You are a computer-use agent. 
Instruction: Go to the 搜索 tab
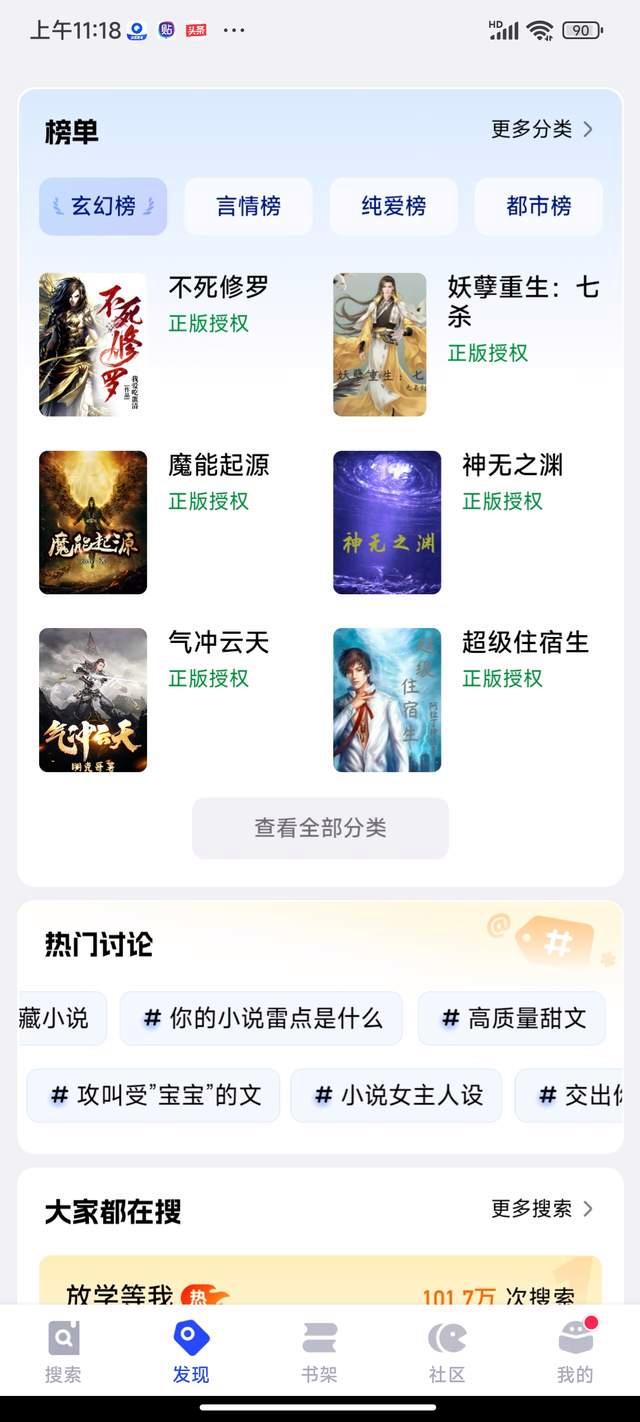[63, 1353]
